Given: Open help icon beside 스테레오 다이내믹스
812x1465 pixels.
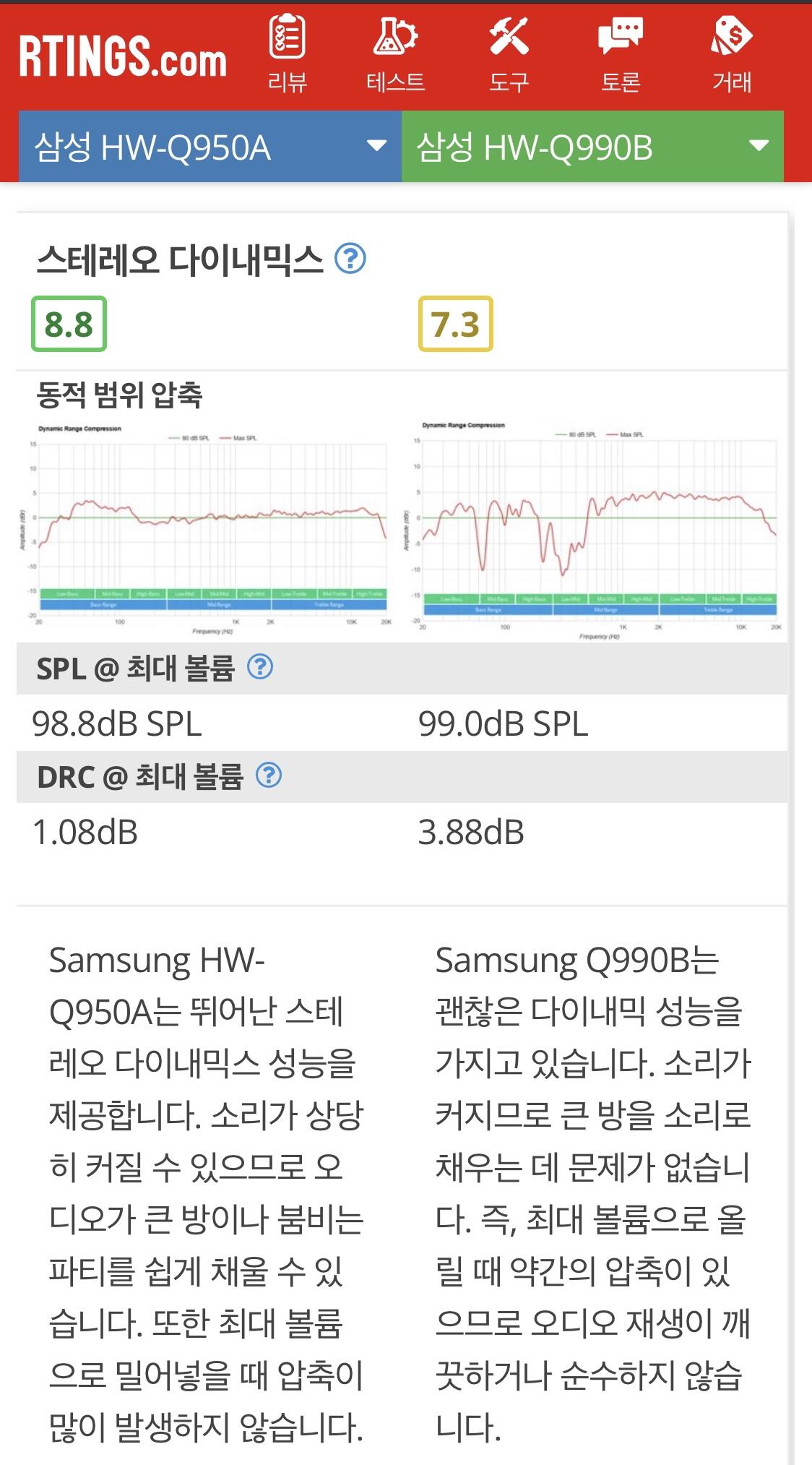Looking at the screenshot, I should coord(350,258).
